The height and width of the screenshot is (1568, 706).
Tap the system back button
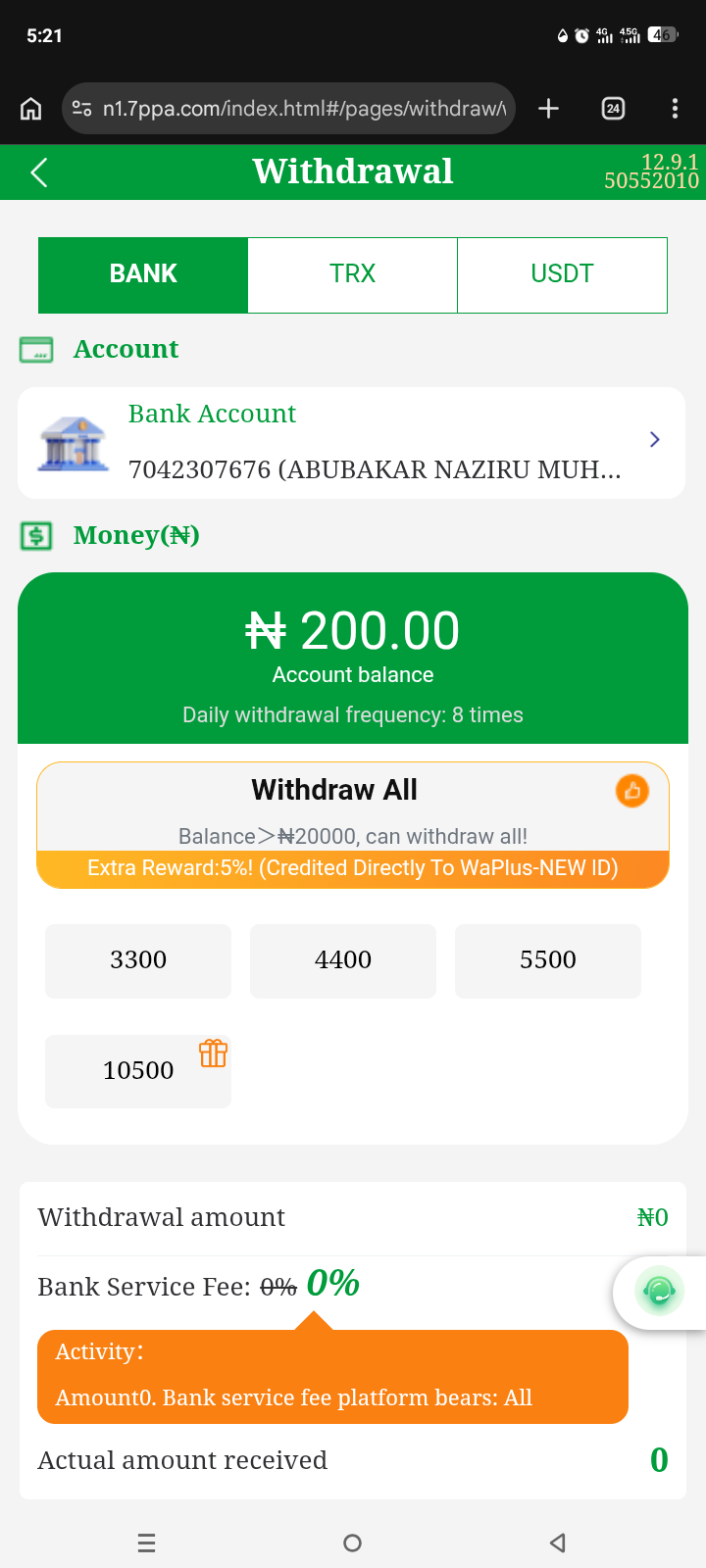[x=557, y=1543]
